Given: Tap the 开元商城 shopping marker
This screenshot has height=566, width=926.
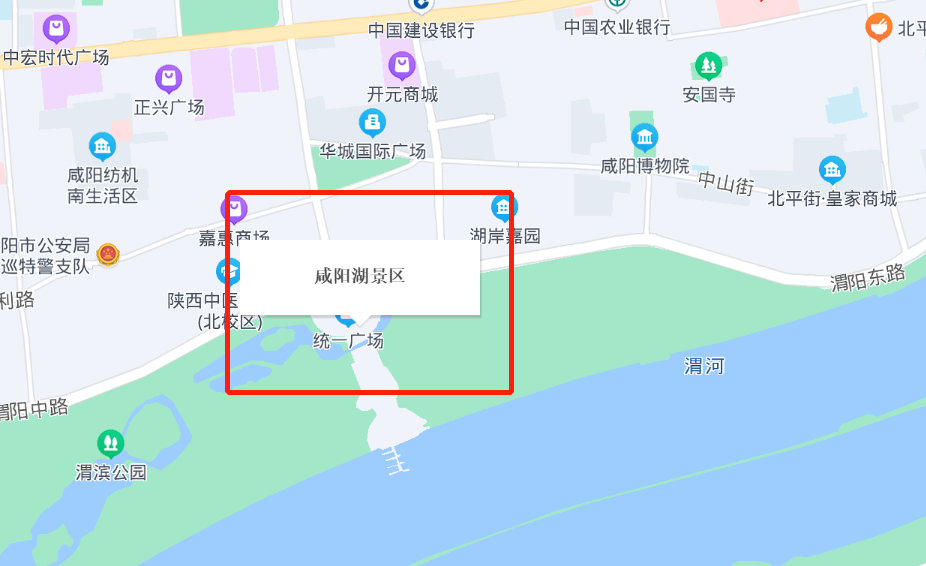Looking at the screenshot, I should (402, 67).
